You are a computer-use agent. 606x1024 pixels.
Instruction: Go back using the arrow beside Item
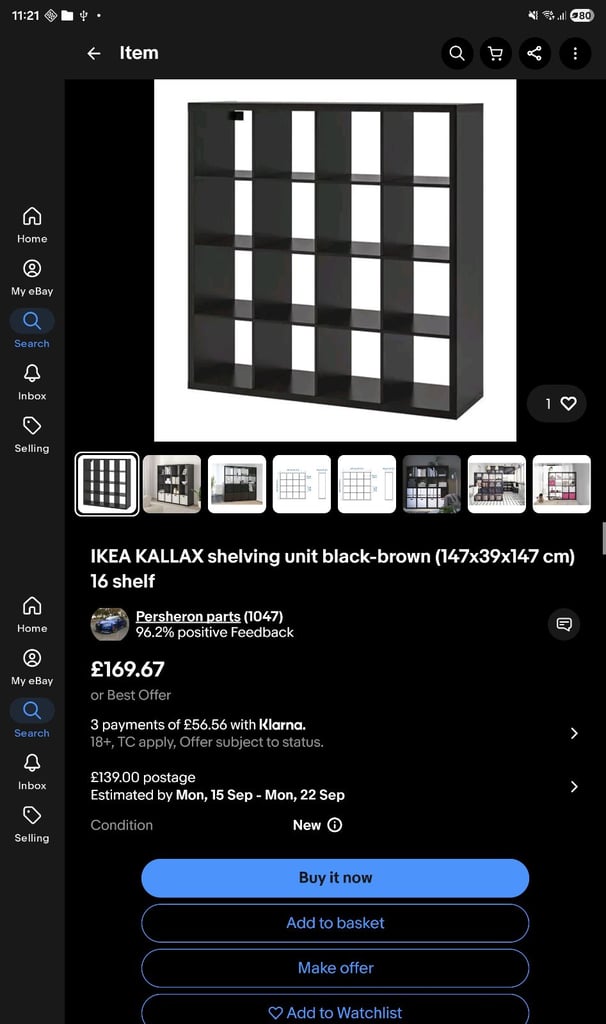94,54
